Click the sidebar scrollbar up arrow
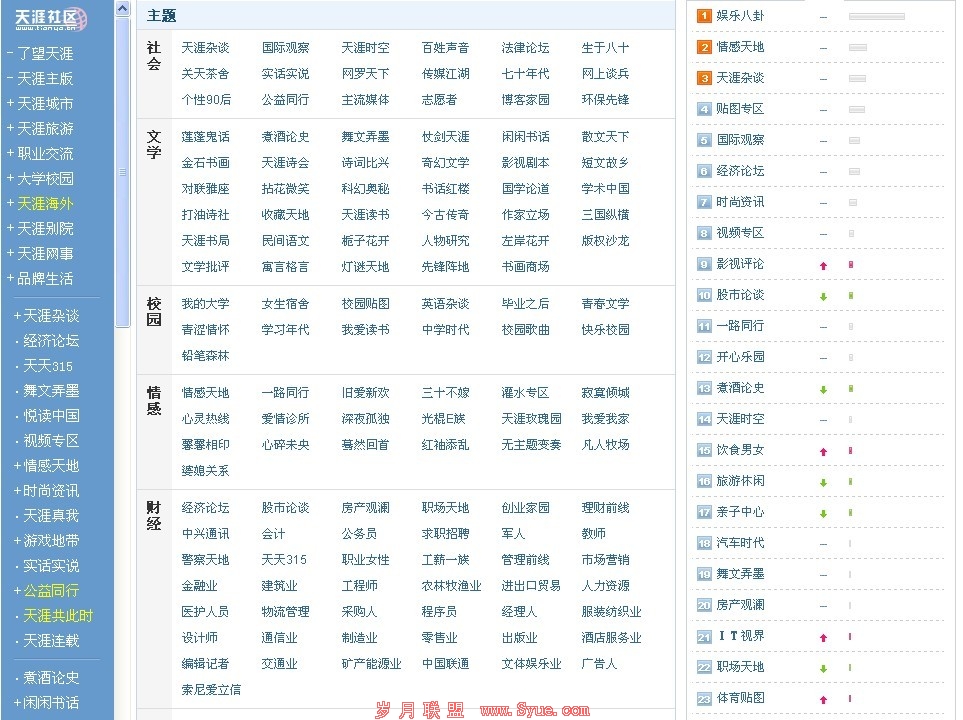 click(122, 9)
